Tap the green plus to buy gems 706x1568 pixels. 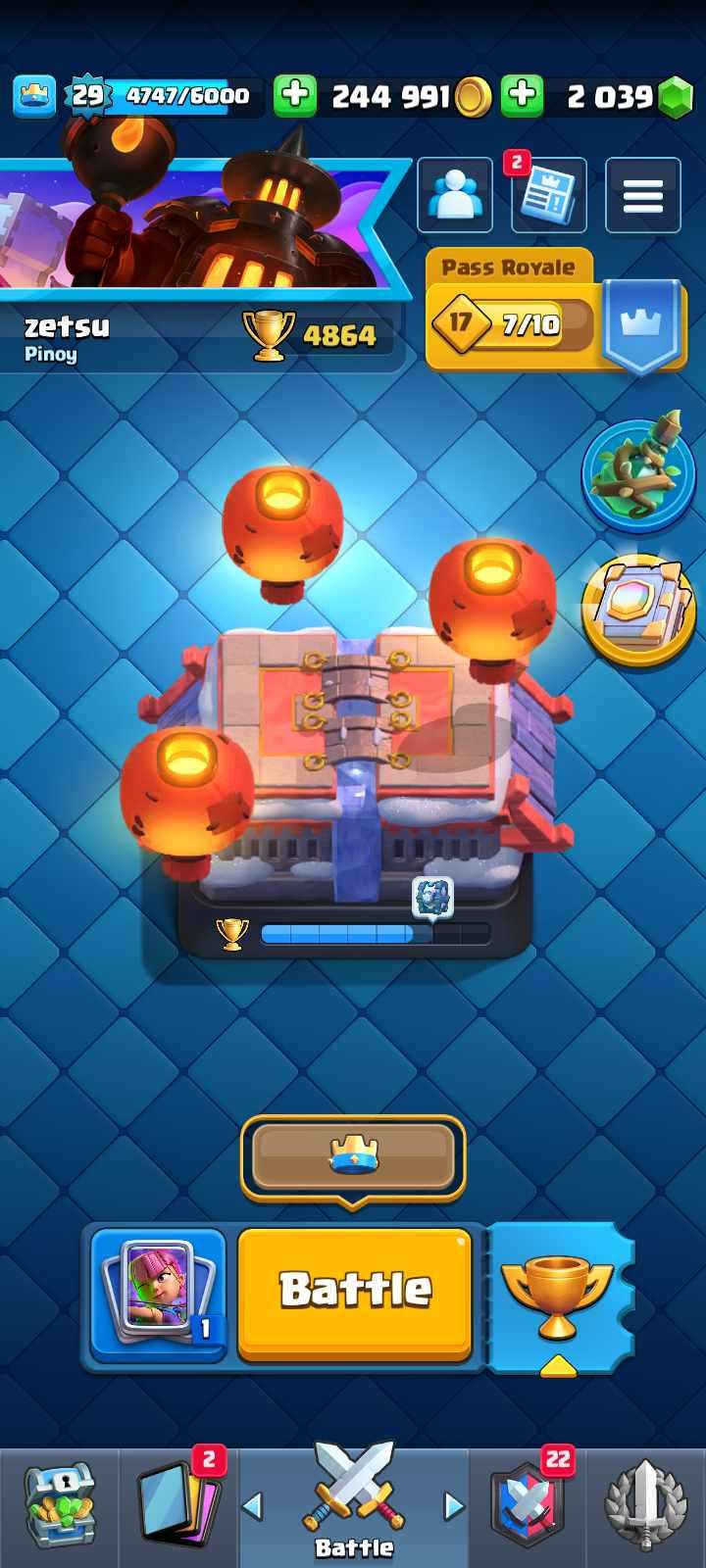(523, 95)
